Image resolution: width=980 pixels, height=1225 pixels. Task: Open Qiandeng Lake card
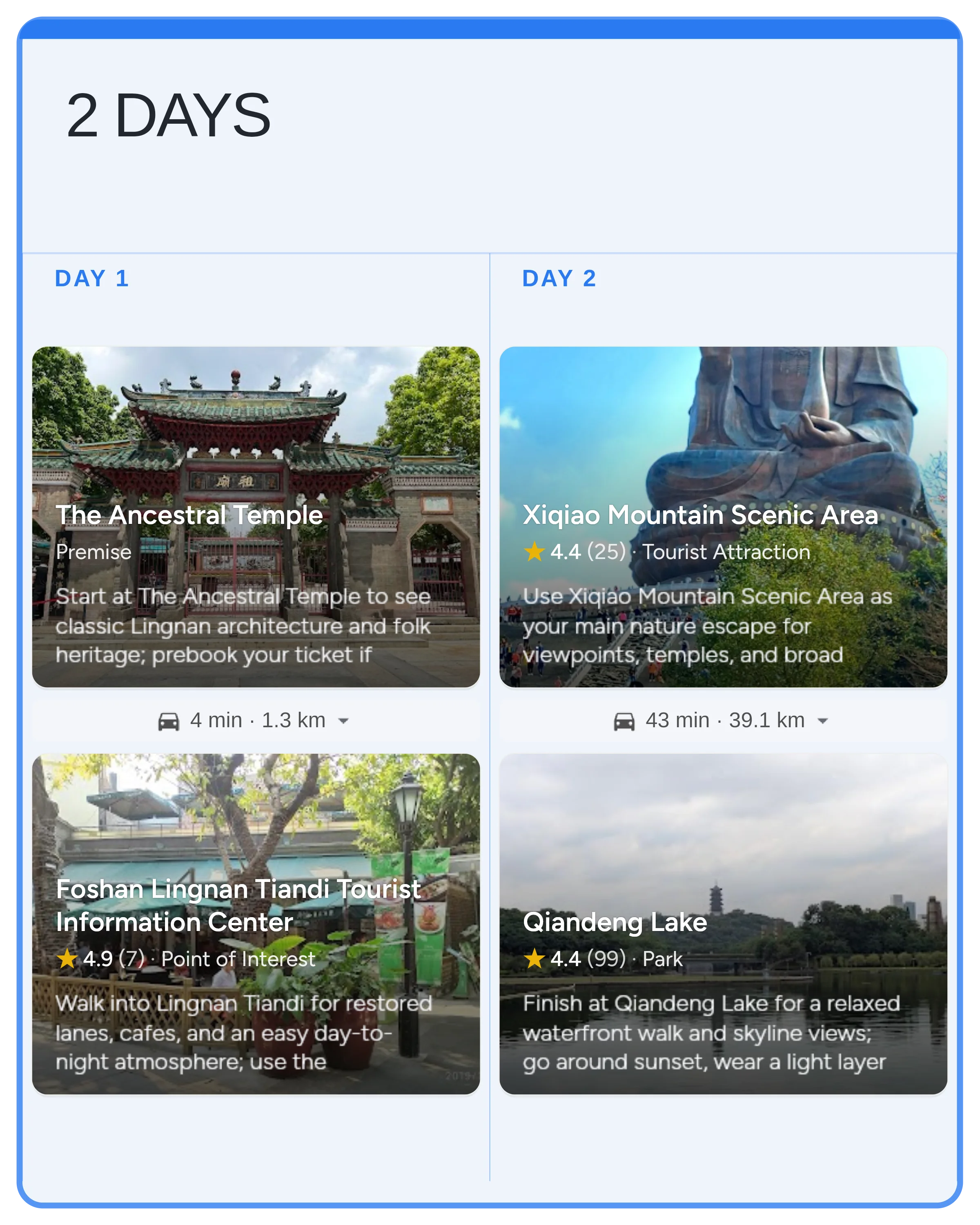(x=723, y=923)
